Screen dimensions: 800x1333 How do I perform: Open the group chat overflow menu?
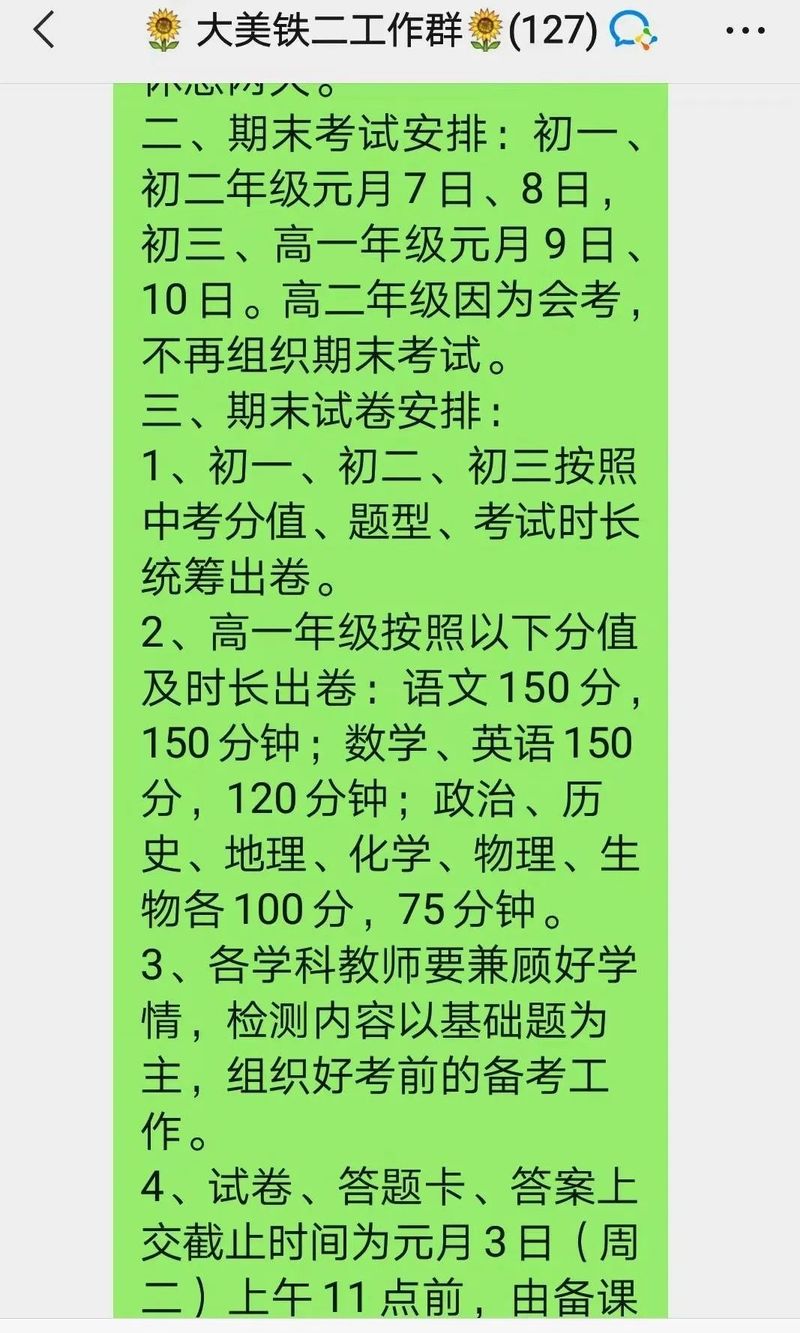point(745,32)
